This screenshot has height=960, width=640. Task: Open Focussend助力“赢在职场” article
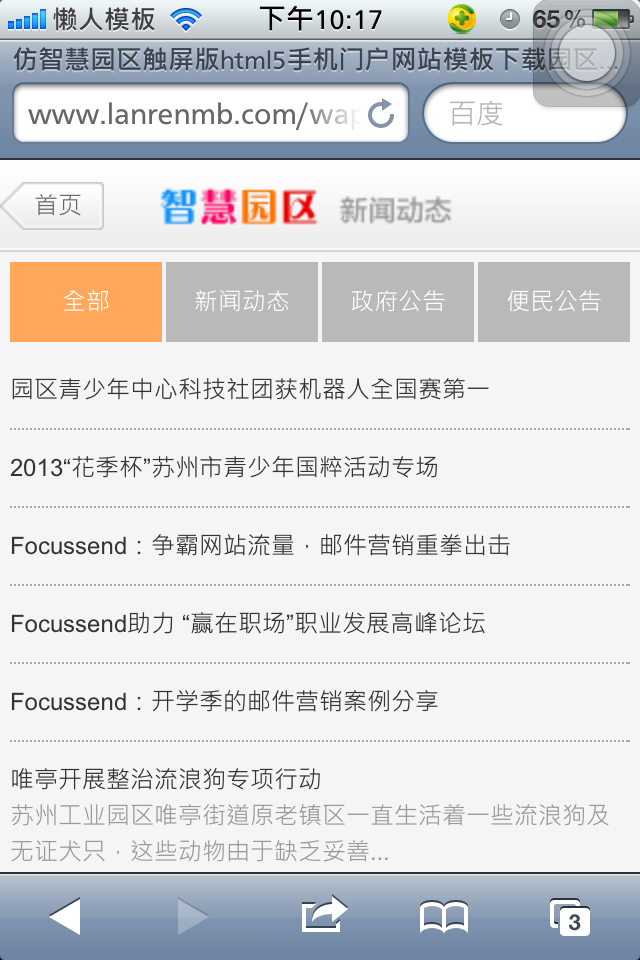coord(248,623)
